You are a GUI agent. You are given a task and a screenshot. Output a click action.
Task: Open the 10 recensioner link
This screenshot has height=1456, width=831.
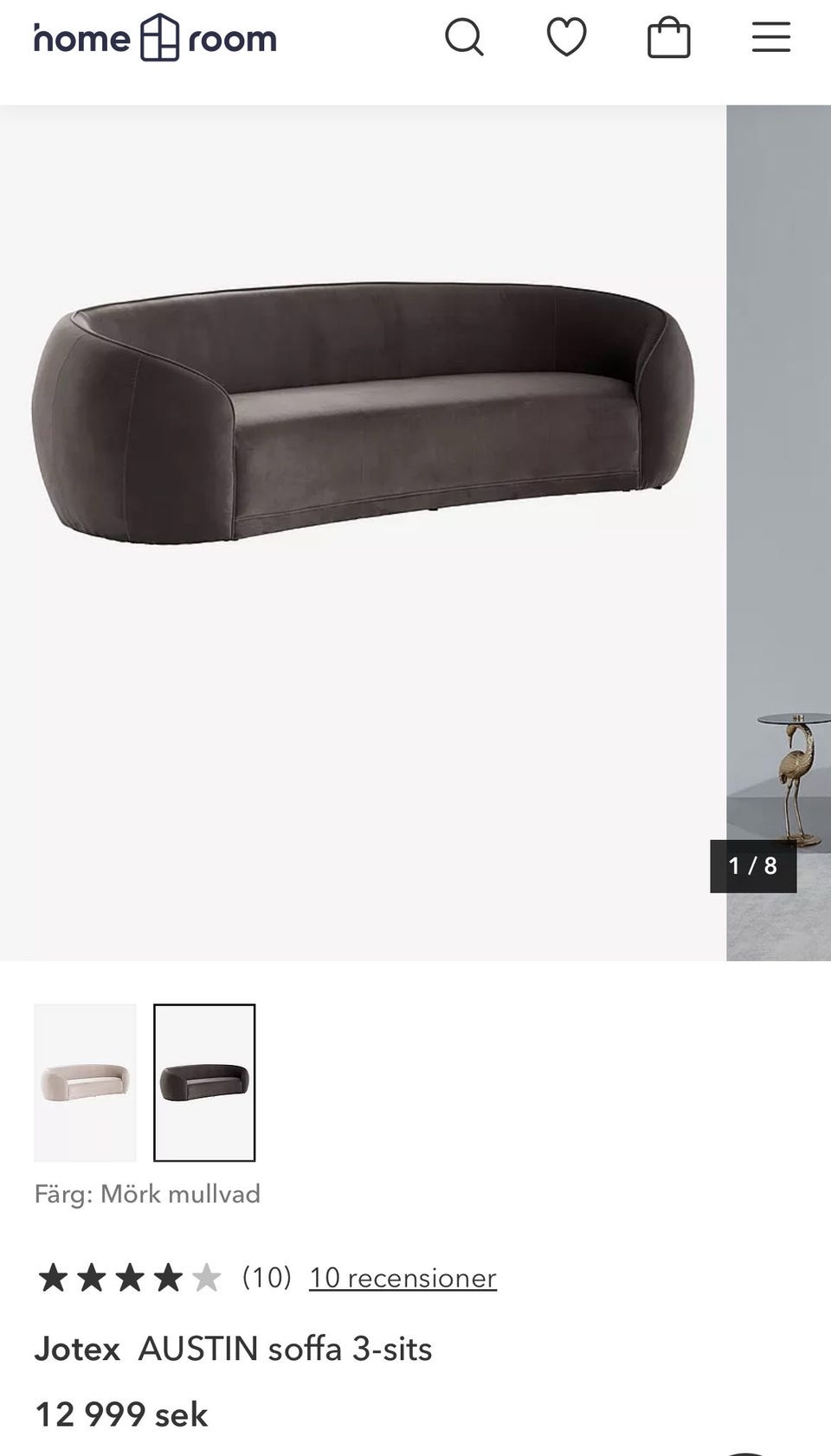pos(403,1278)
